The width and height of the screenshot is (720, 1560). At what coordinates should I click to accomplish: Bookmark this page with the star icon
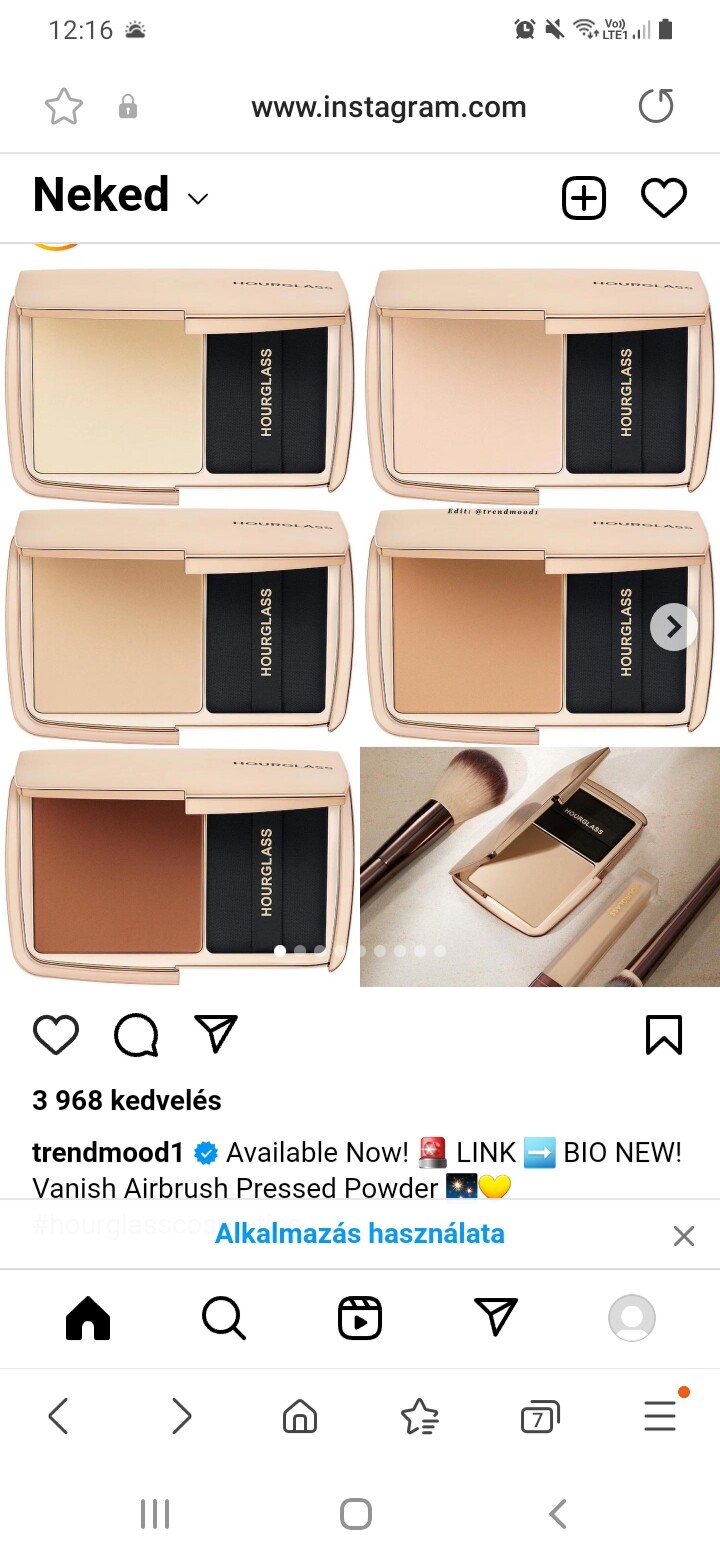click(x=64, y=107)
